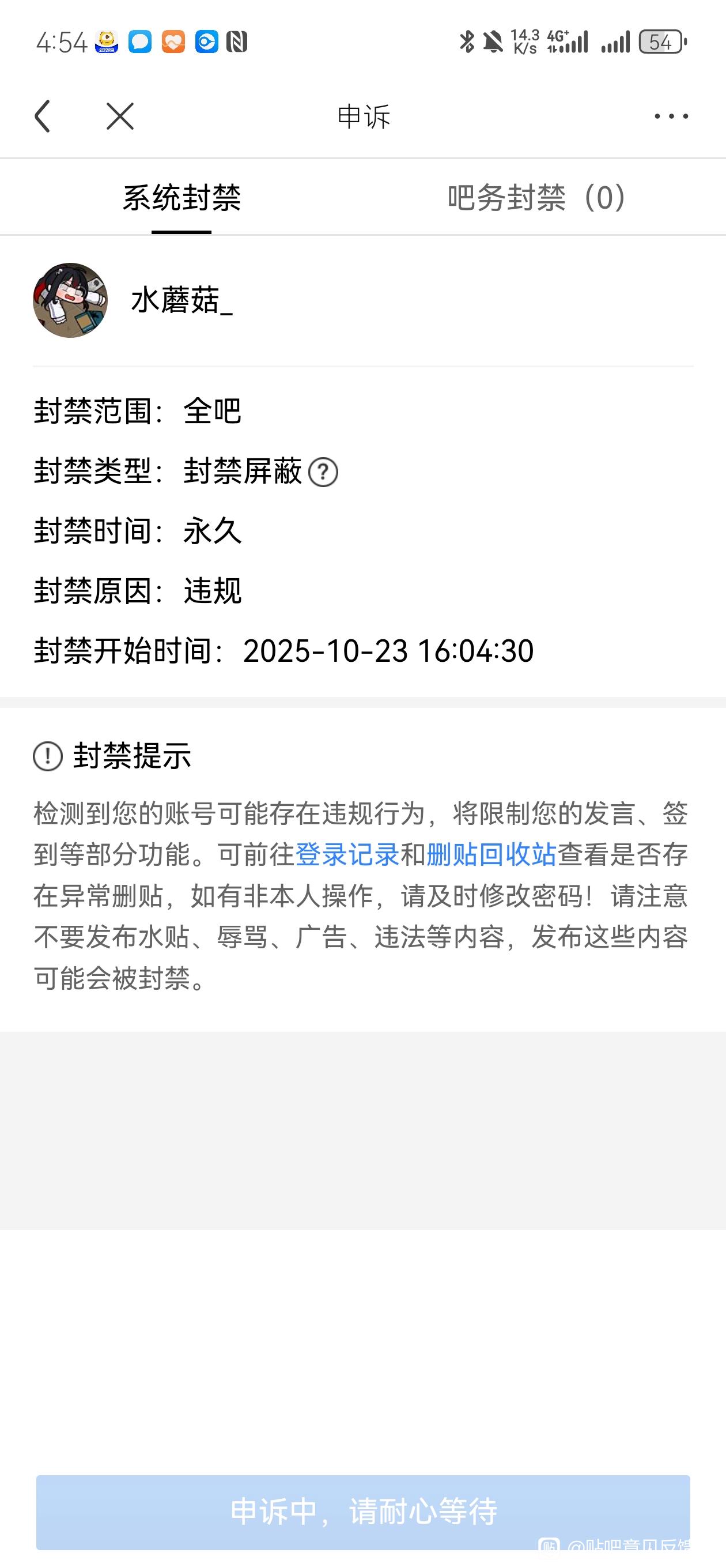
Task: Open the 登录记录 link
Action: (347, 854)
